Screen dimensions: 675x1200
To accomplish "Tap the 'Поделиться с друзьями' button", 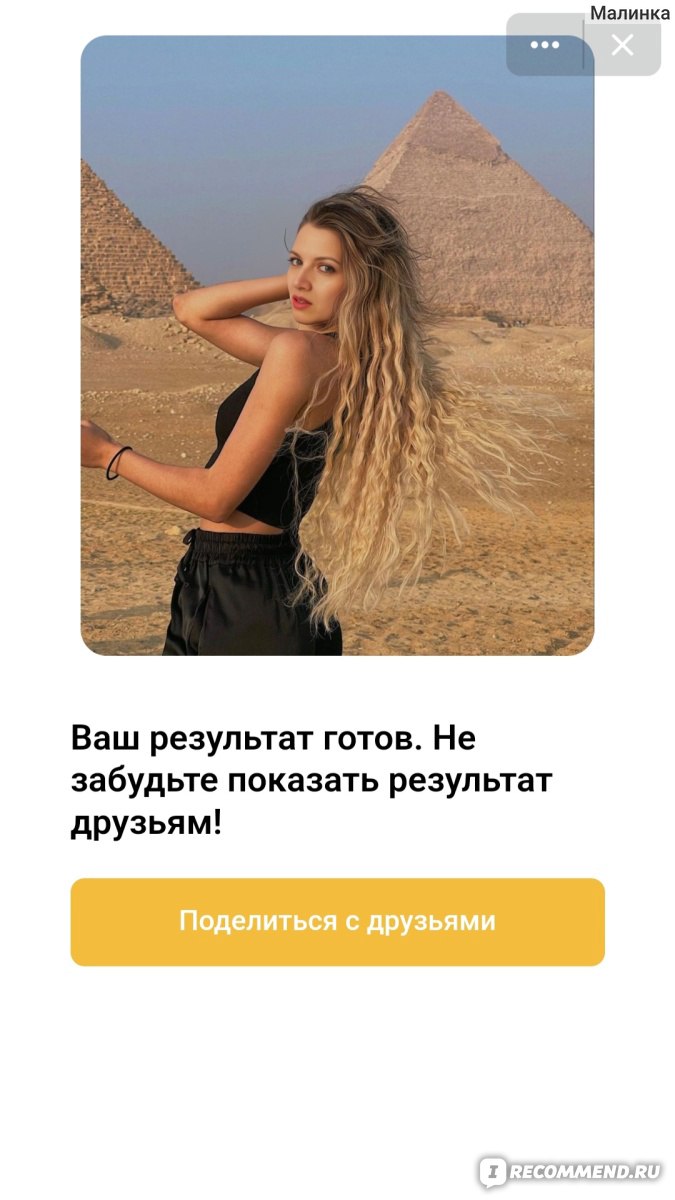I will (x=337, y=921).
